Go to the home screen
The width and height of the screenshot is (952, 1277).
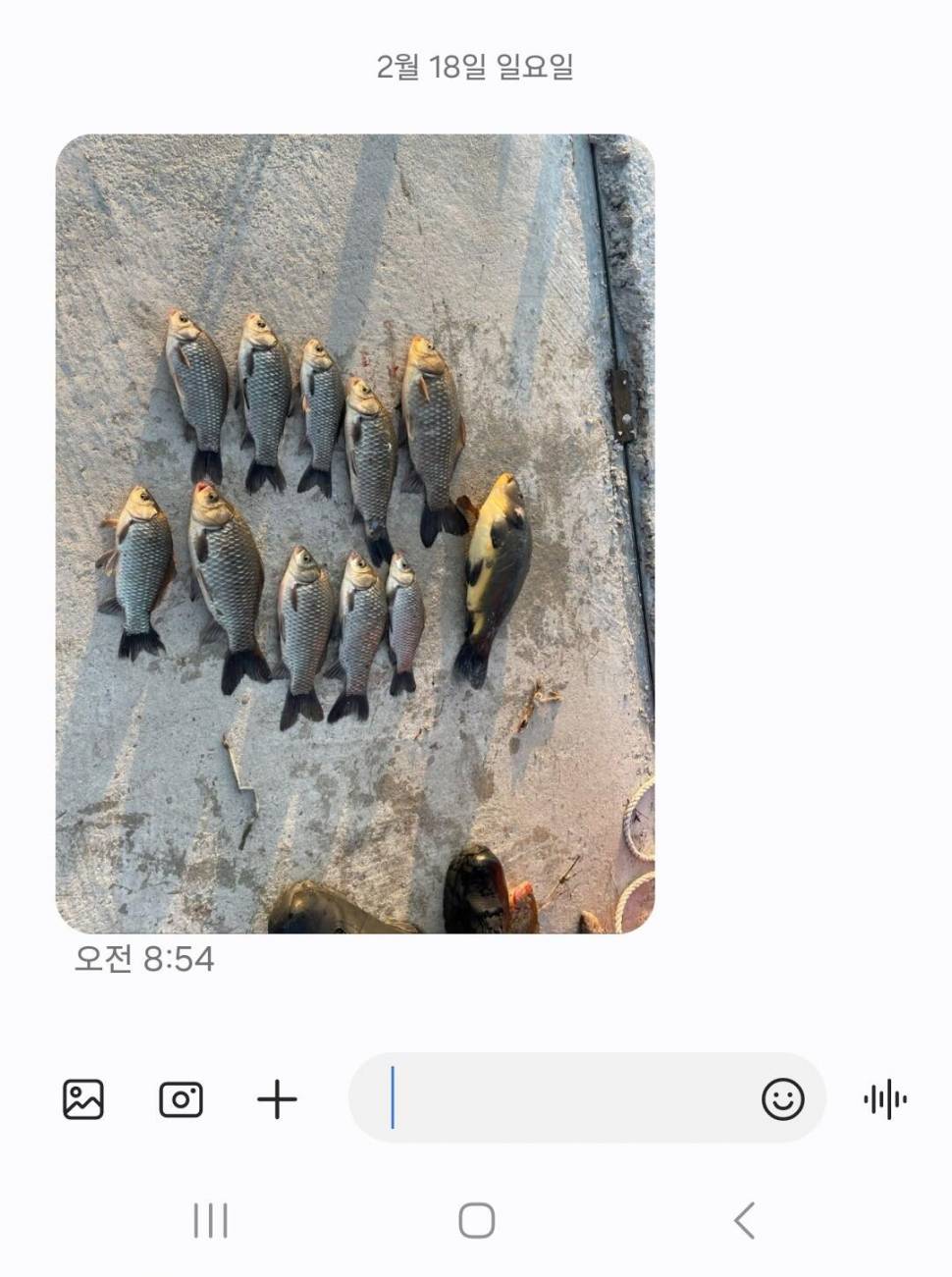click(x=477, y=1221)
